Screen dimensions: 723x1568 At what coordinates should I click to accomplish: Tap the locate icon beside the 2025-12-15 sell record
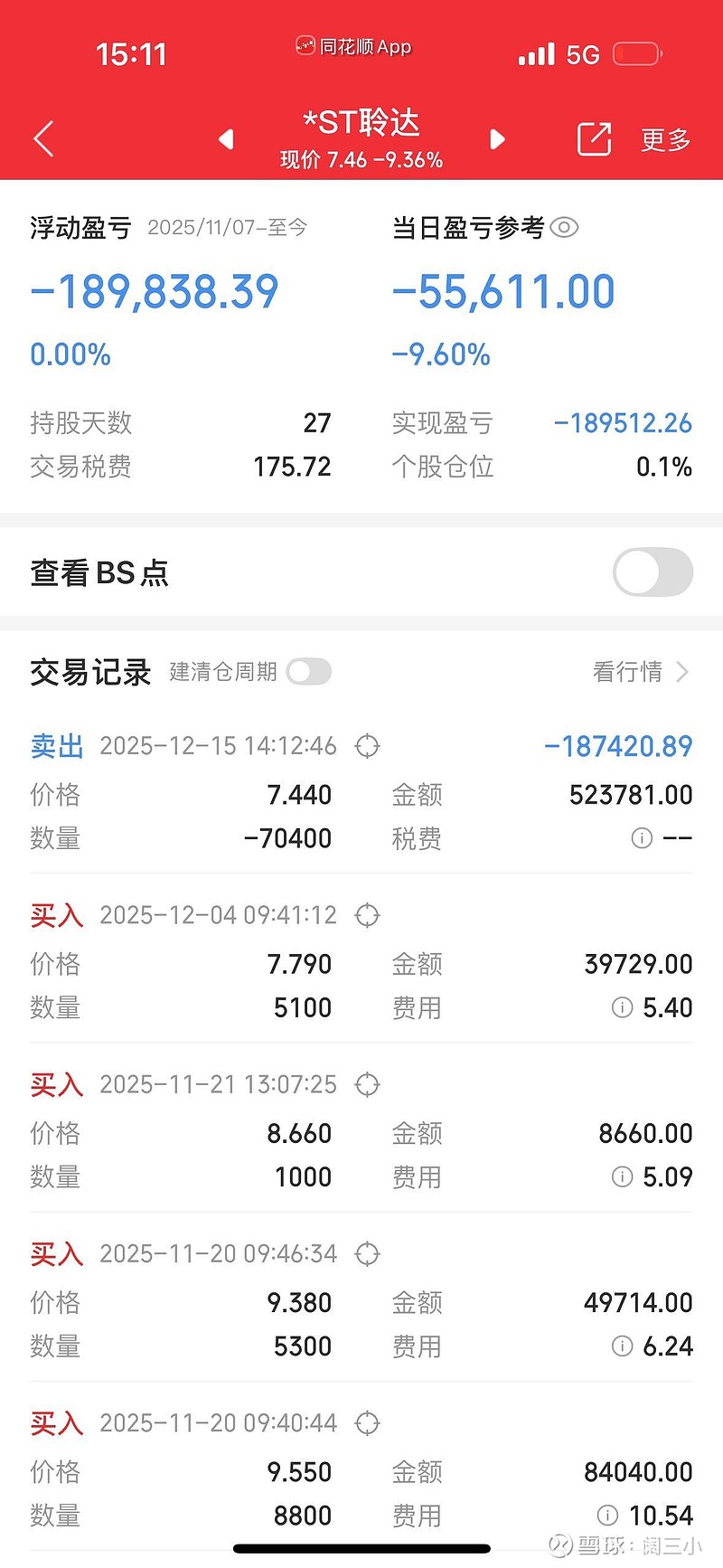tap(367, 746)
